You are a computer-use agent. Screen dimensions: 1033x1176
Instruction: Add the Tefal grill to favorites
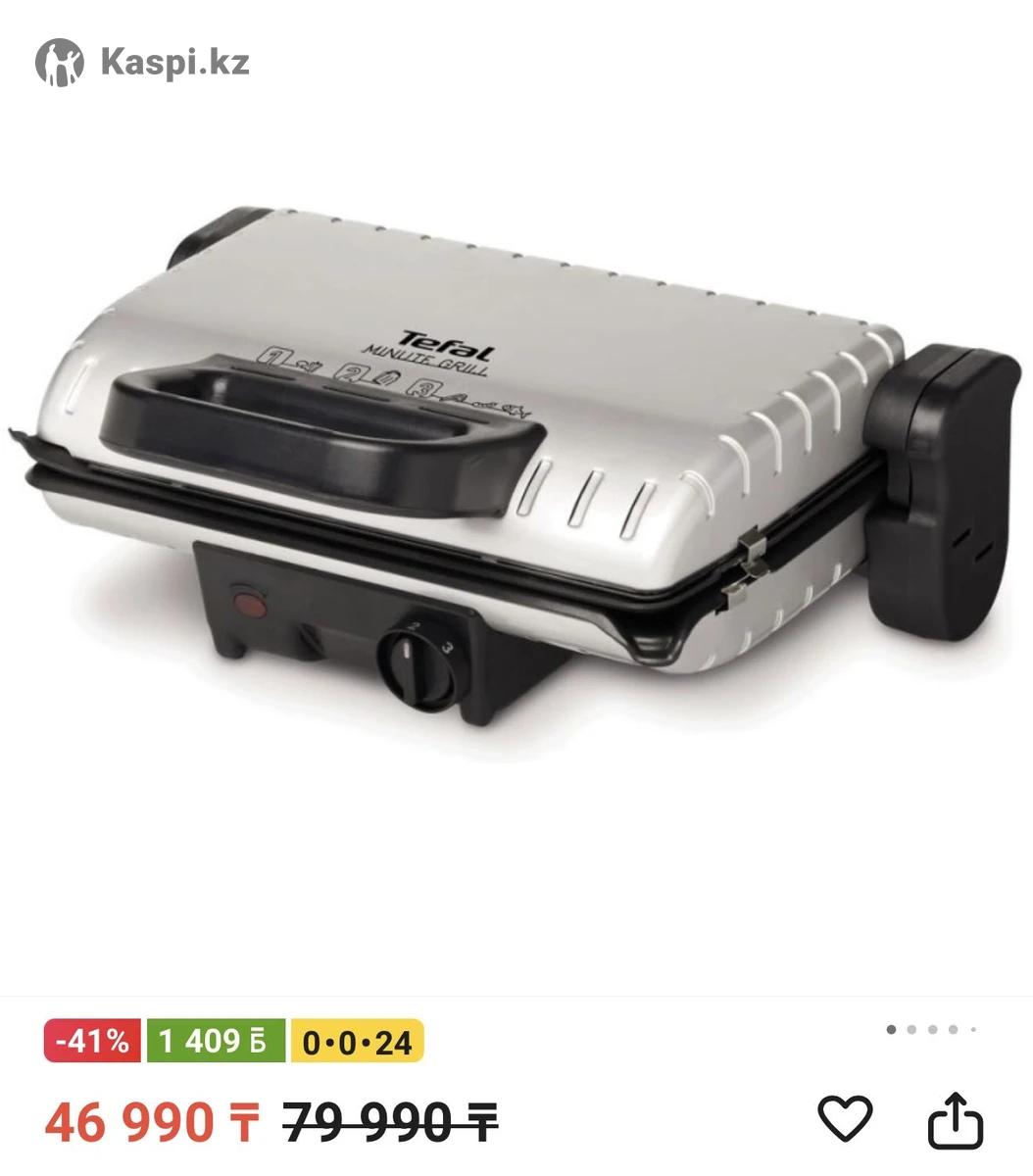click(x=845, y=1119)
